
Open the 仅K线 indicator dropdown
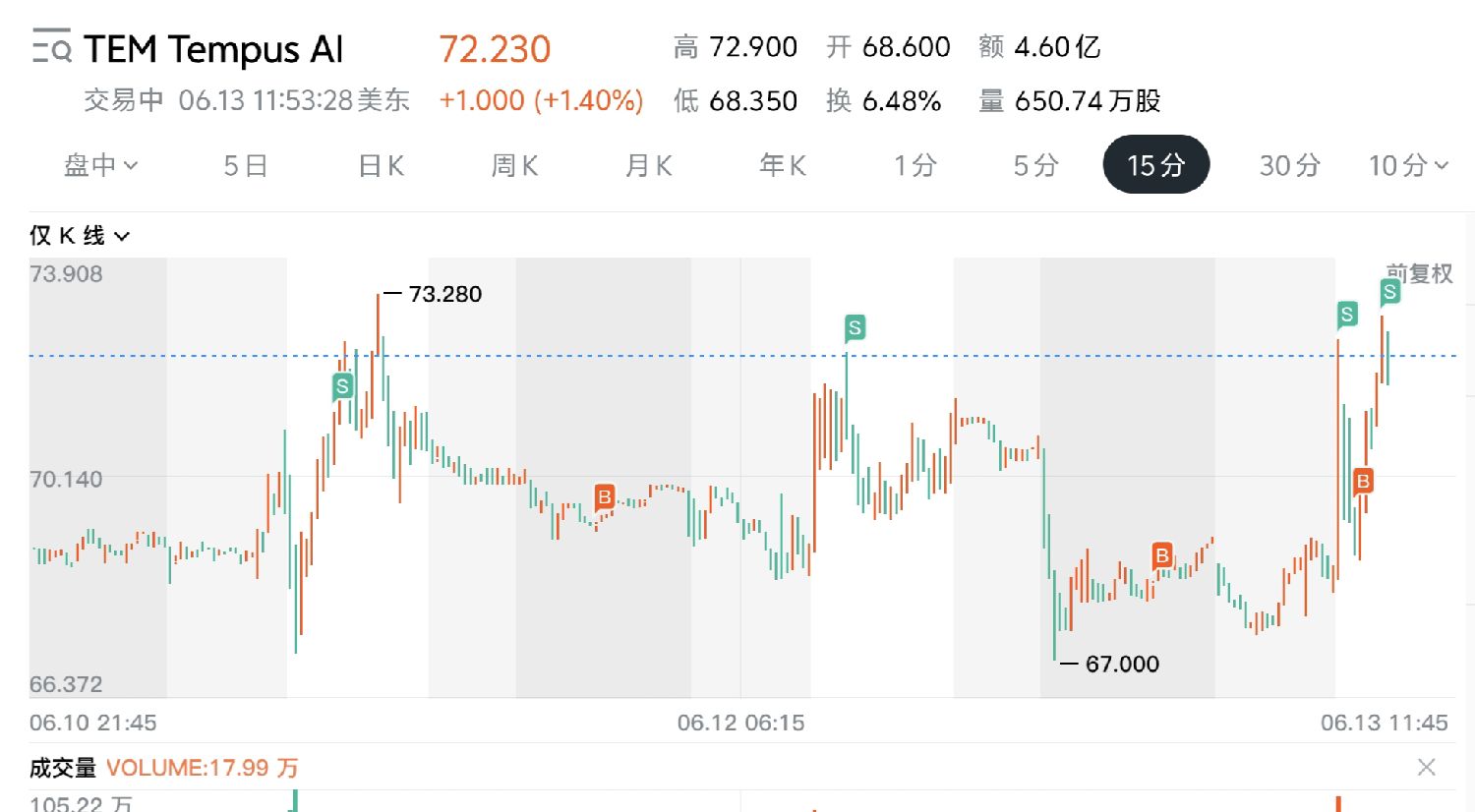pos(80,236)
